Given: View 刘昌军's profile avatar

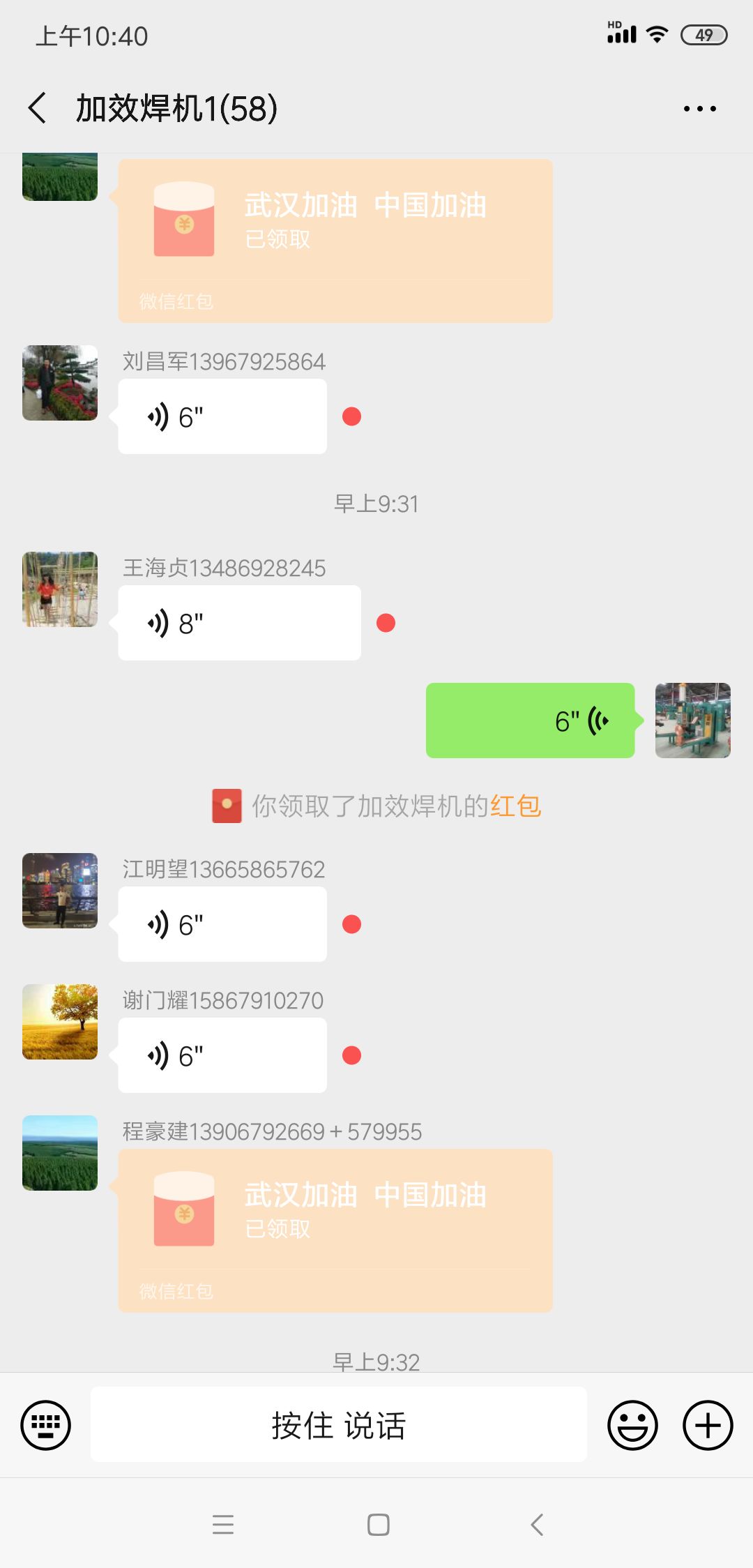Looking at the screenshot, I should (x=60, y=383).
